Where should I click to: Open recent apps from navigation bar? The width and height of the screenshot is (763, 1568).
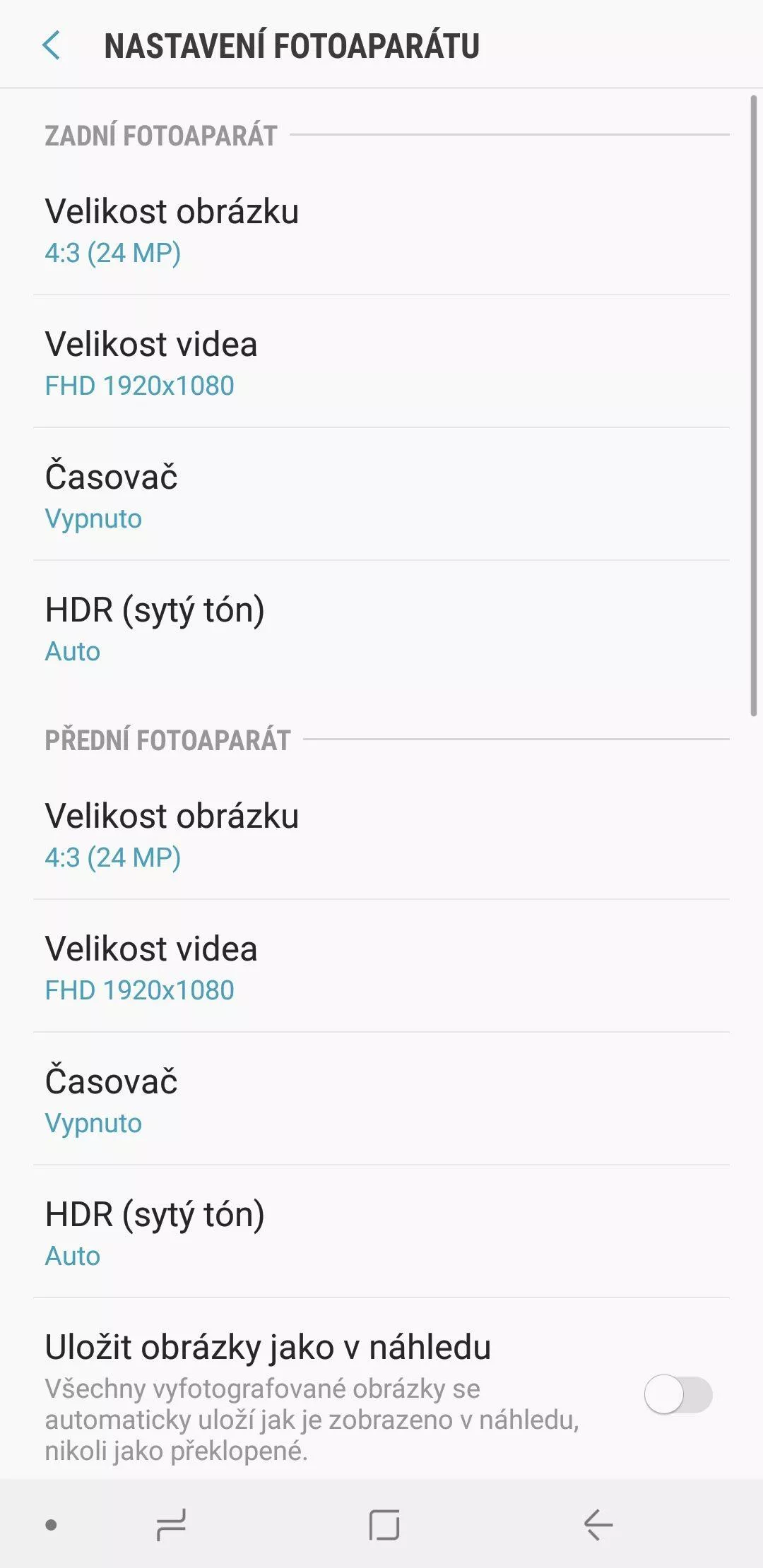click(x=171, y=1525)
